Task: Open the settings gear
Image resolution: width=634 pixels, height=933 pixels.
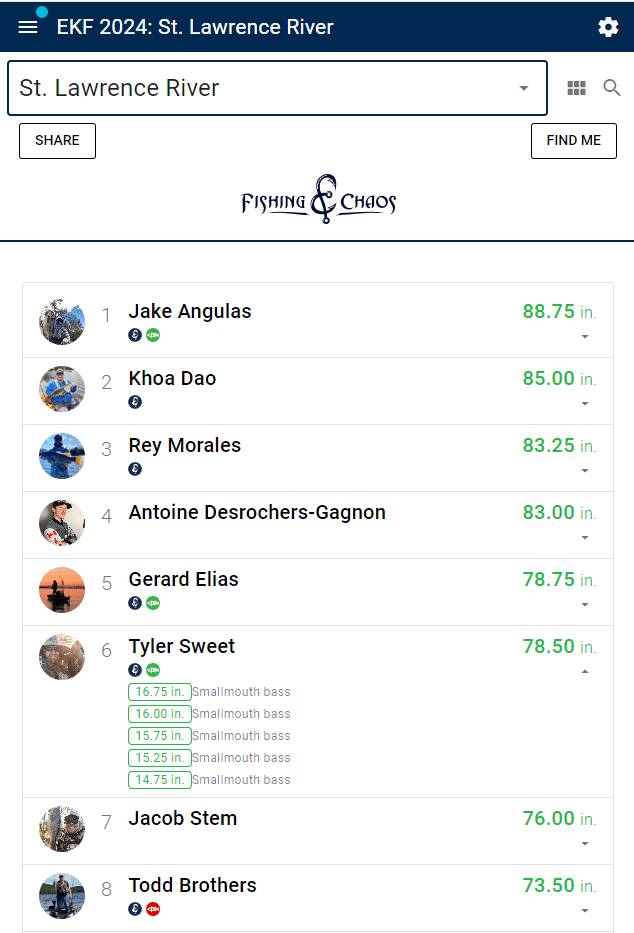Action: [x=608, y=27]
